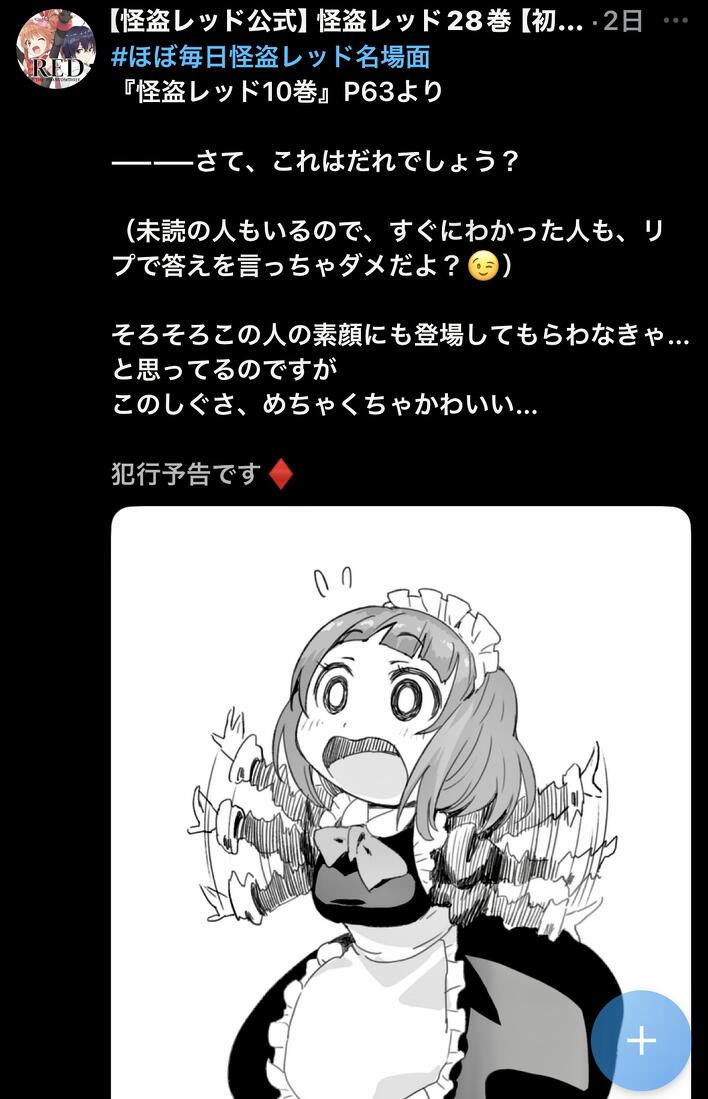The image size is (708, 1099).
Task: Open hashtag #ほぼ毎日怪盗レッド名場面
Action: [271, 56]
